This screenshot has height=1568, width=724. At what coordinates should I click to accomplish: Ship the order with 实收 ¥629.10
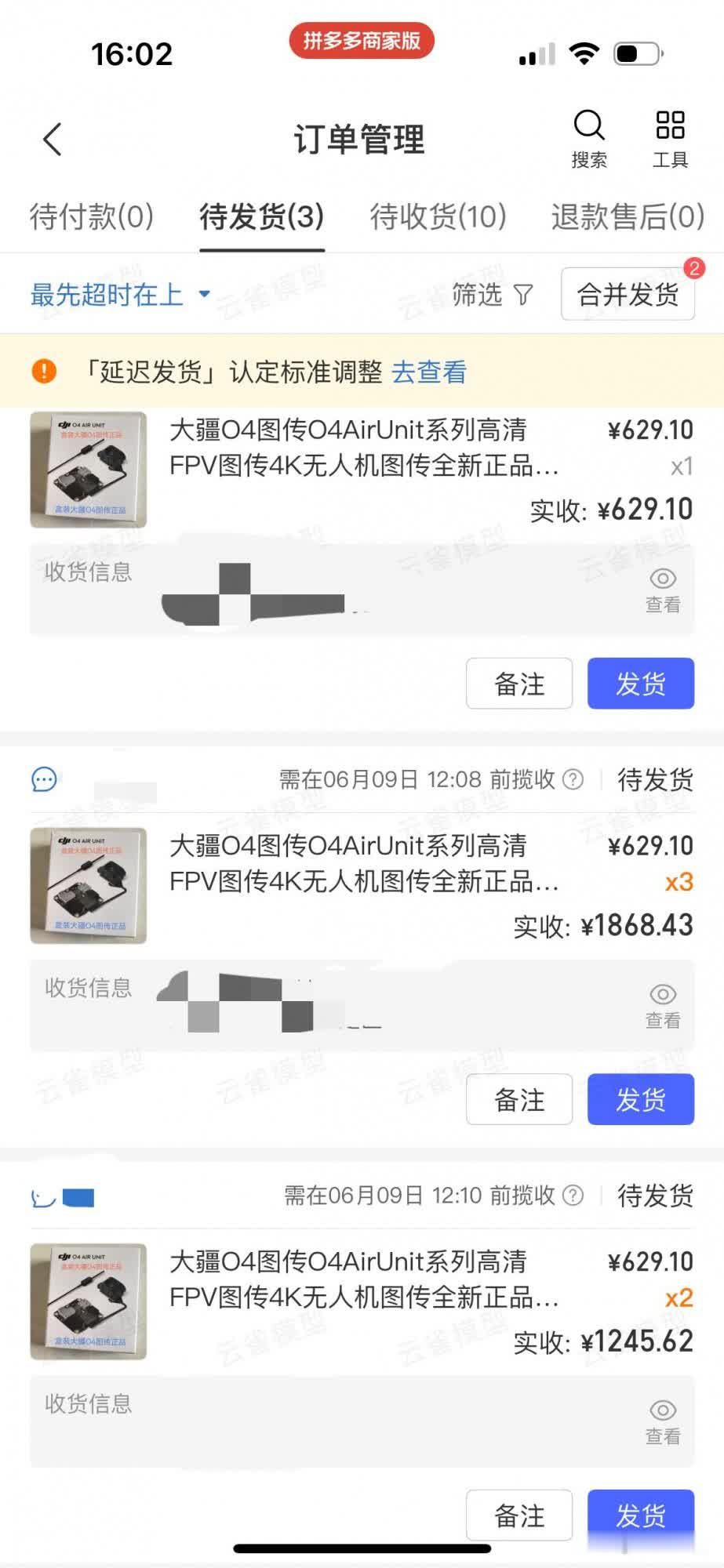tap(640, 684)
